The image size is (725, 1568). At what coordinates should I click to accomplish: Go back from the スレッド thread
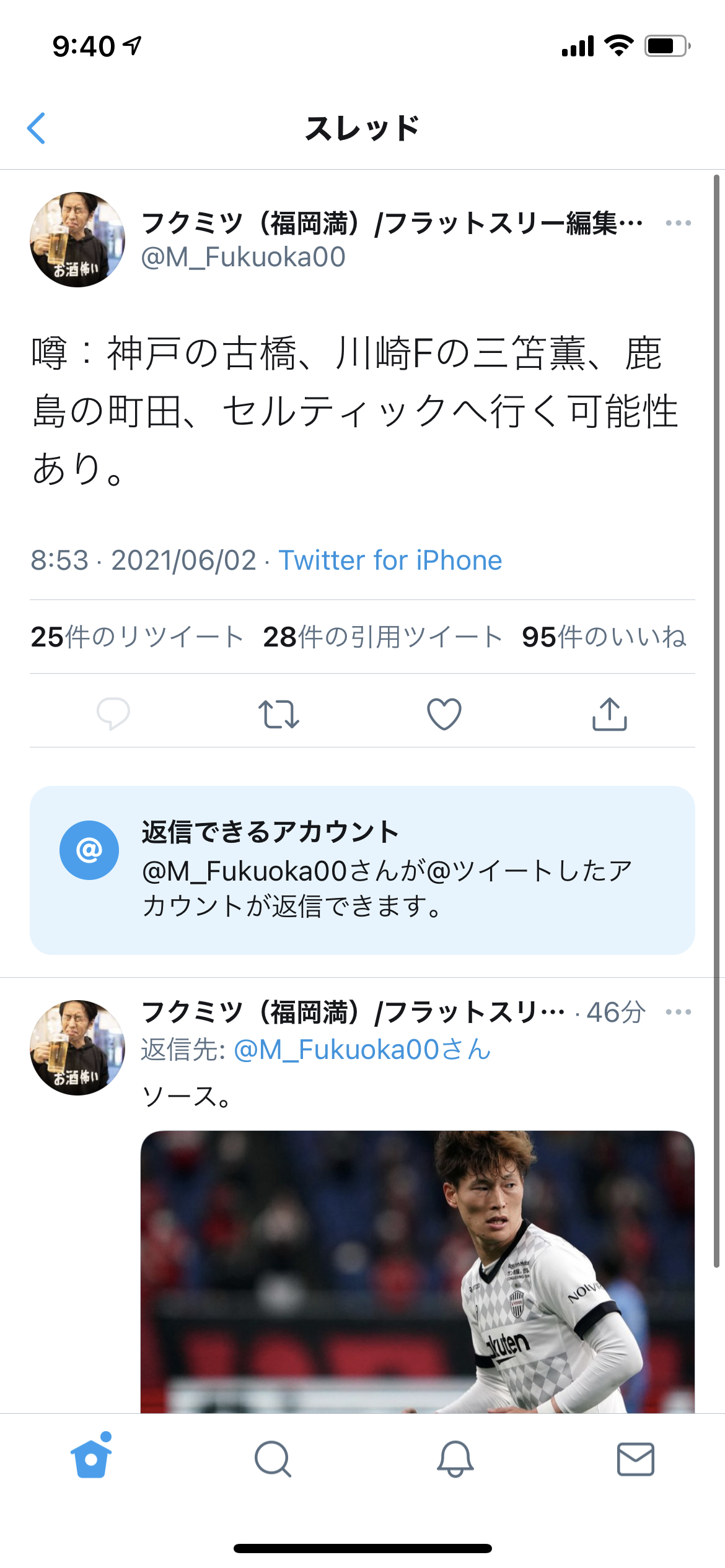(x=37, y=128)
